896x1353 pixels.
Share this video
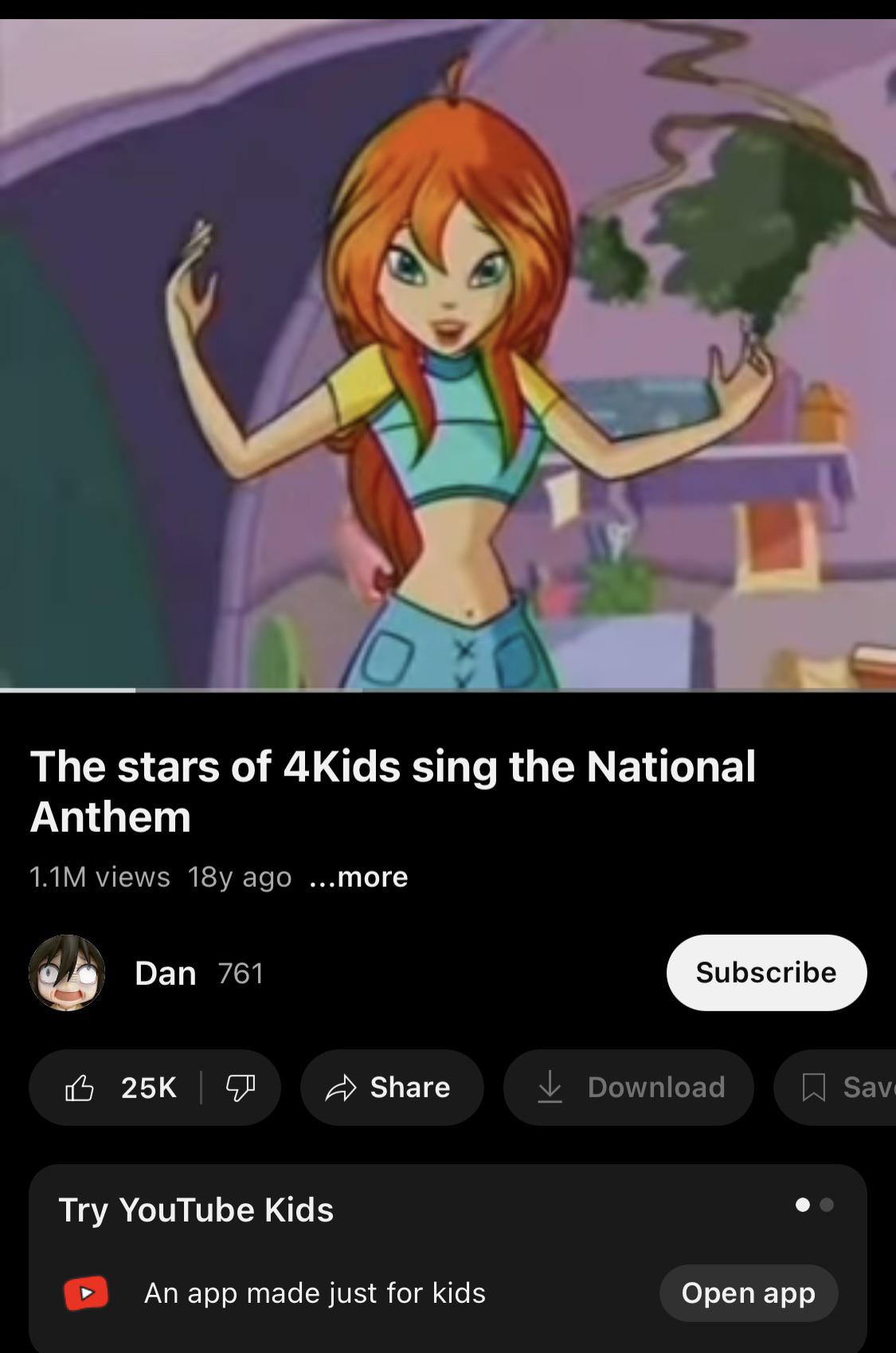[x=391, y=1088]
